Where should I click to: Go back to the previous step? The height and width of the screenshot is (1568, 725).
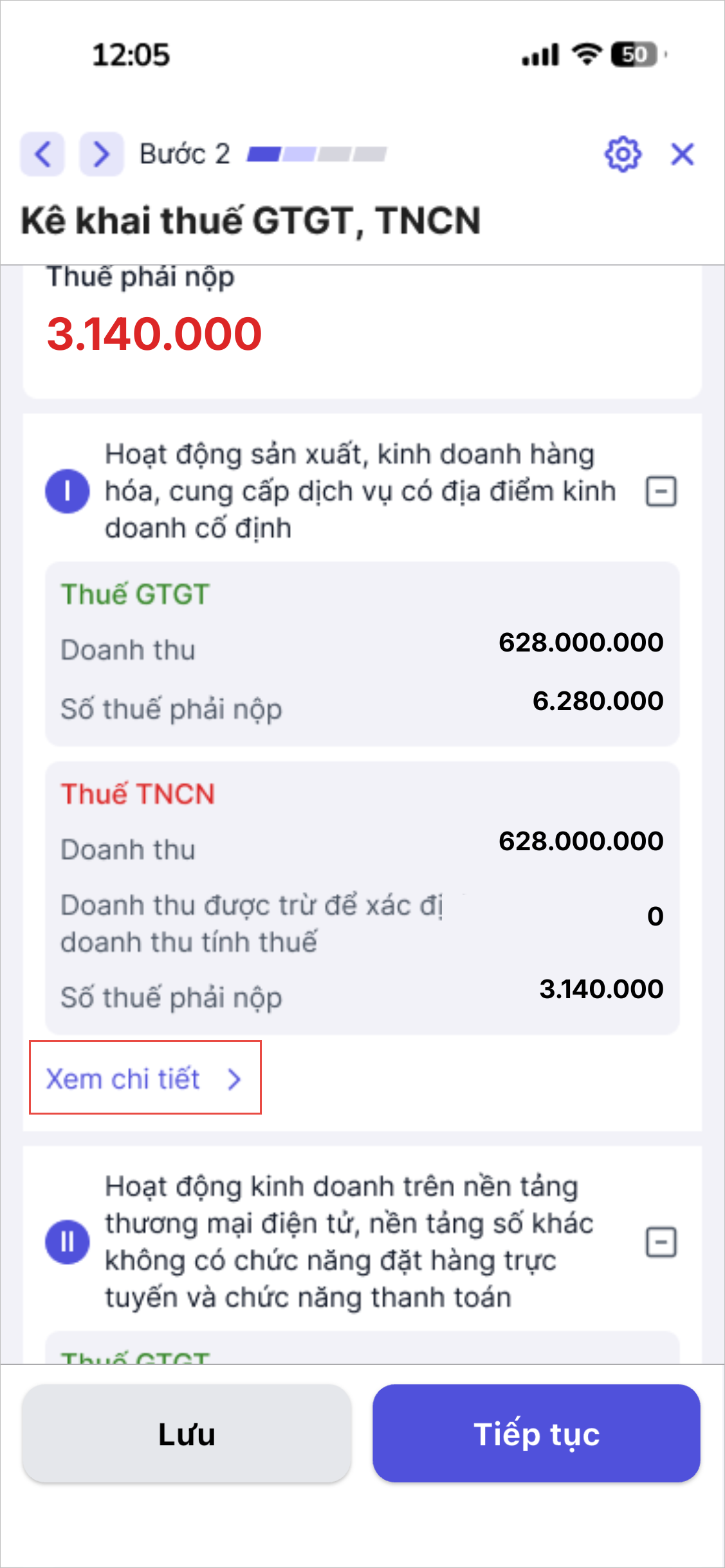coord(42,154)
